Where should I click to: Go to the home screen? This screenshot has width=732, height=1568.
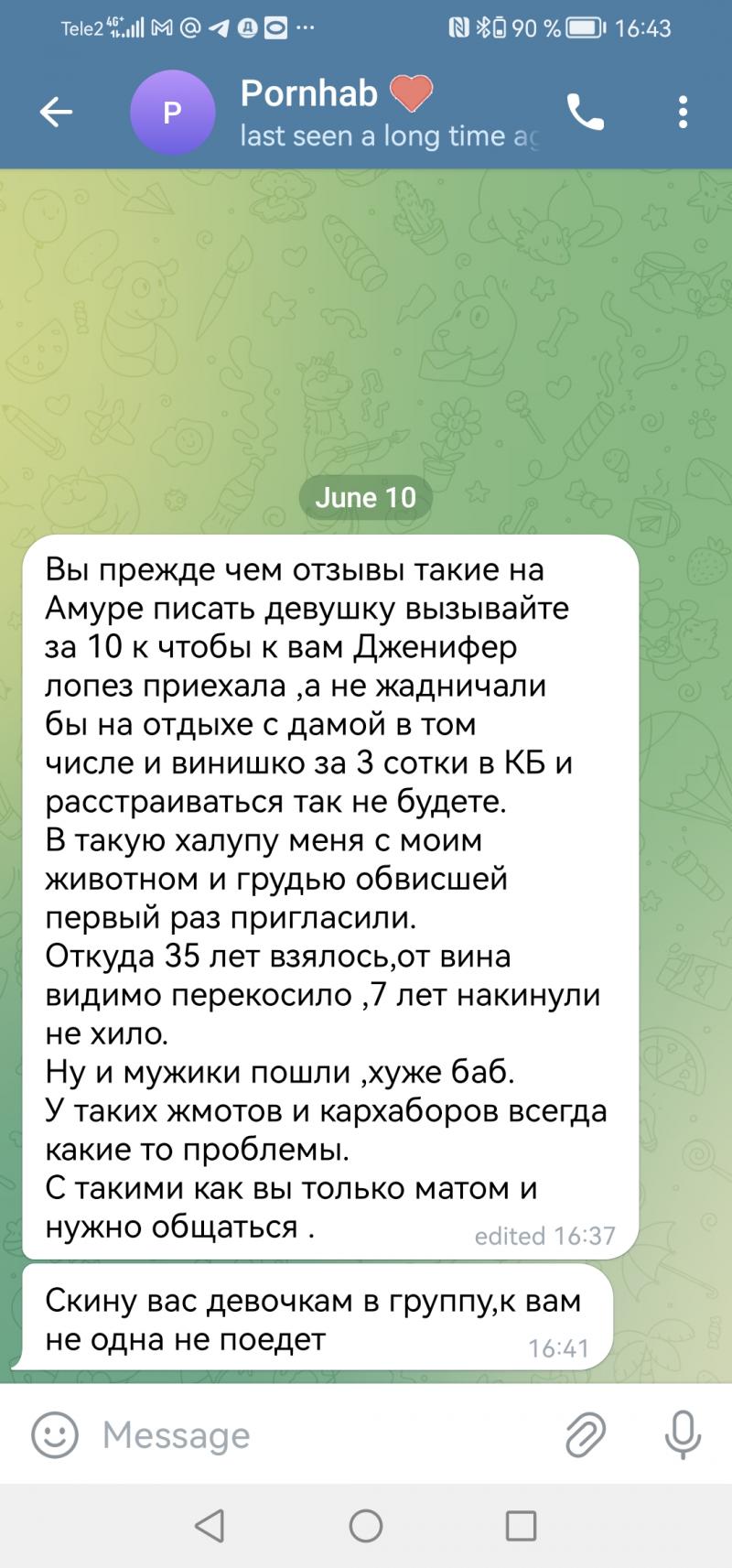(366, 1525)
